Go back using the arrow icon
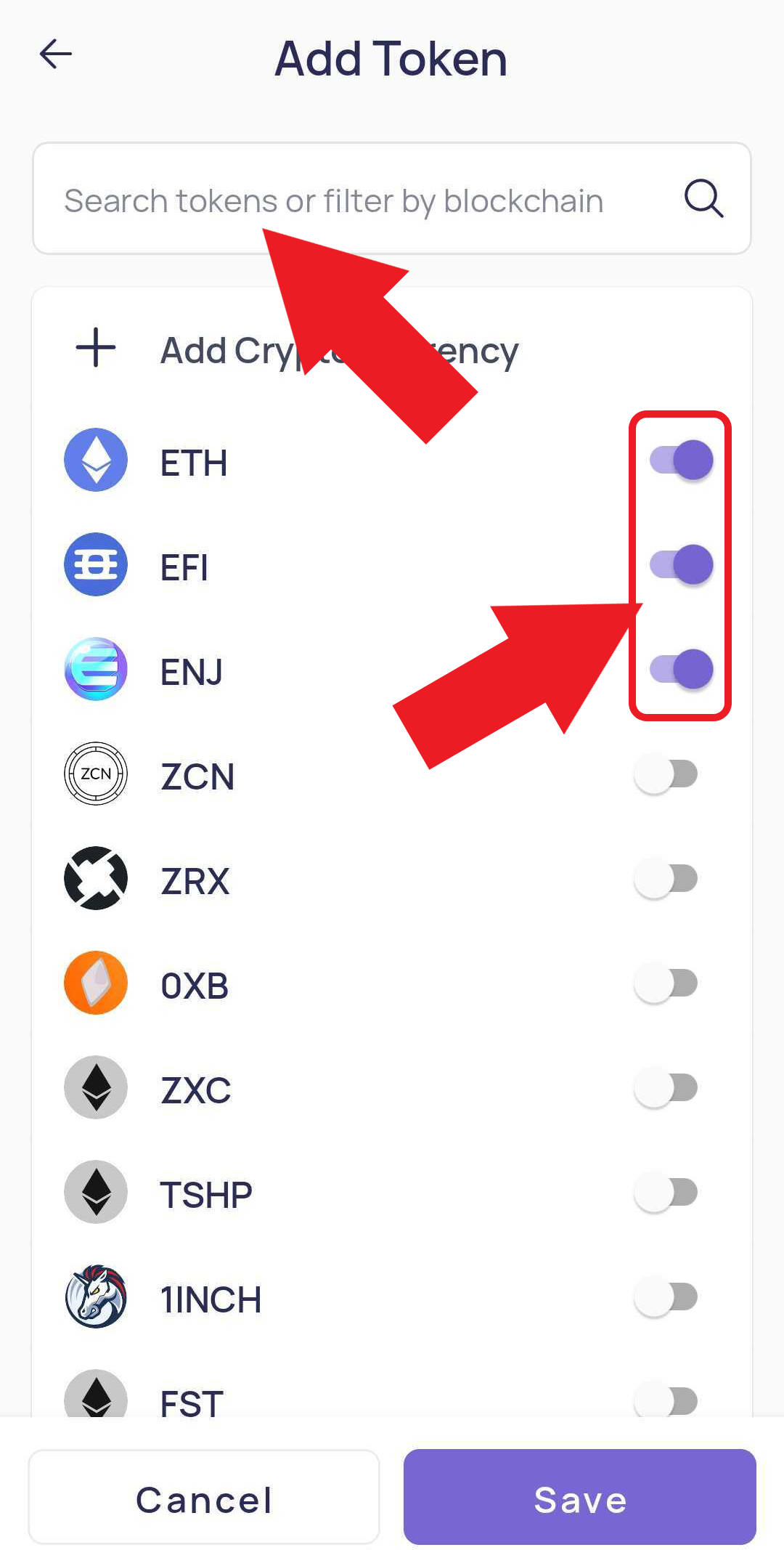The width and height of the screenshot is (784, 1550). (55, 54)
